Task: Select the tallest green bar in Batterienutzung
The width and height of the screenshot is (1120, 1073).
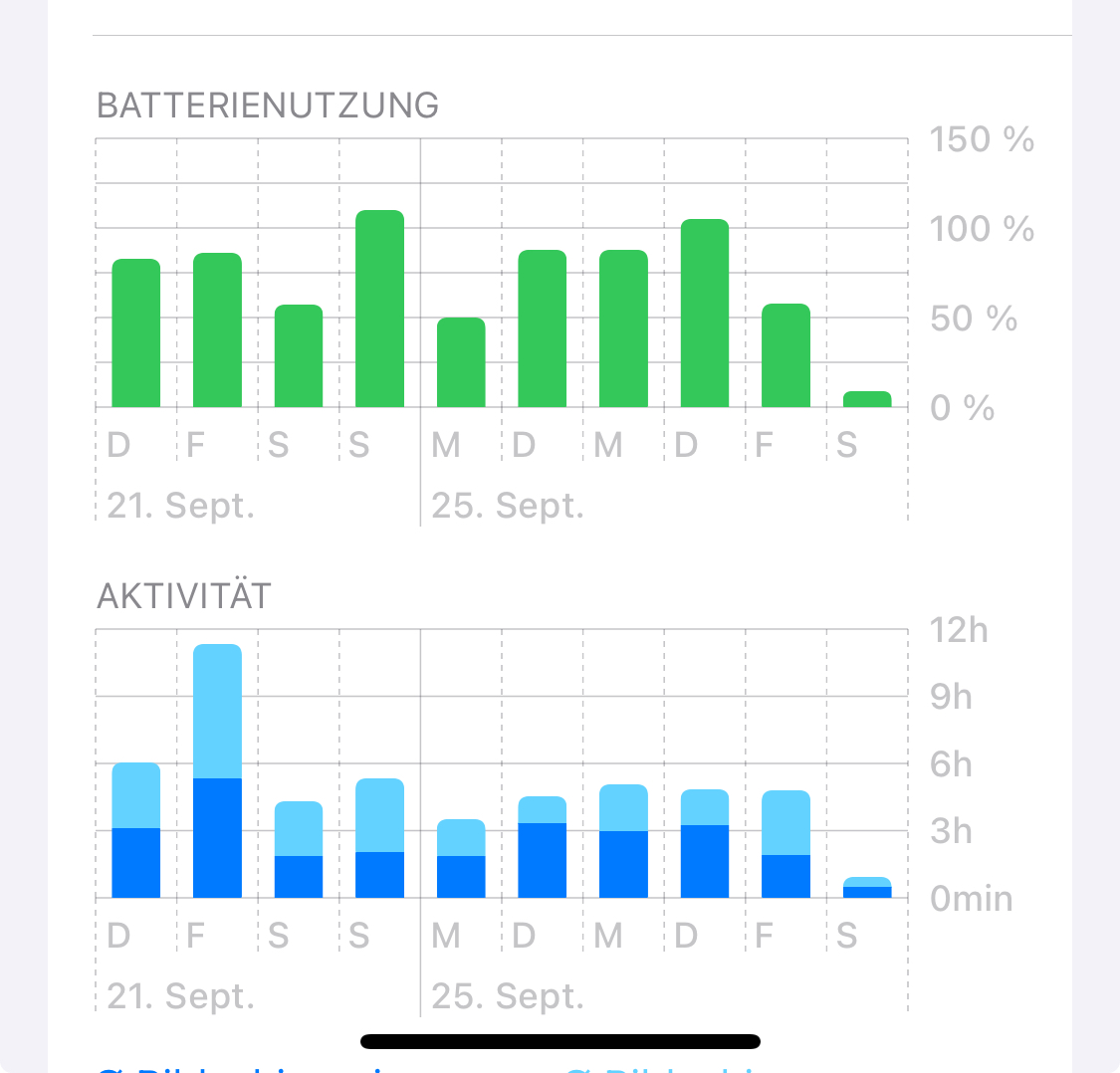Action: [x=380, y=310]
